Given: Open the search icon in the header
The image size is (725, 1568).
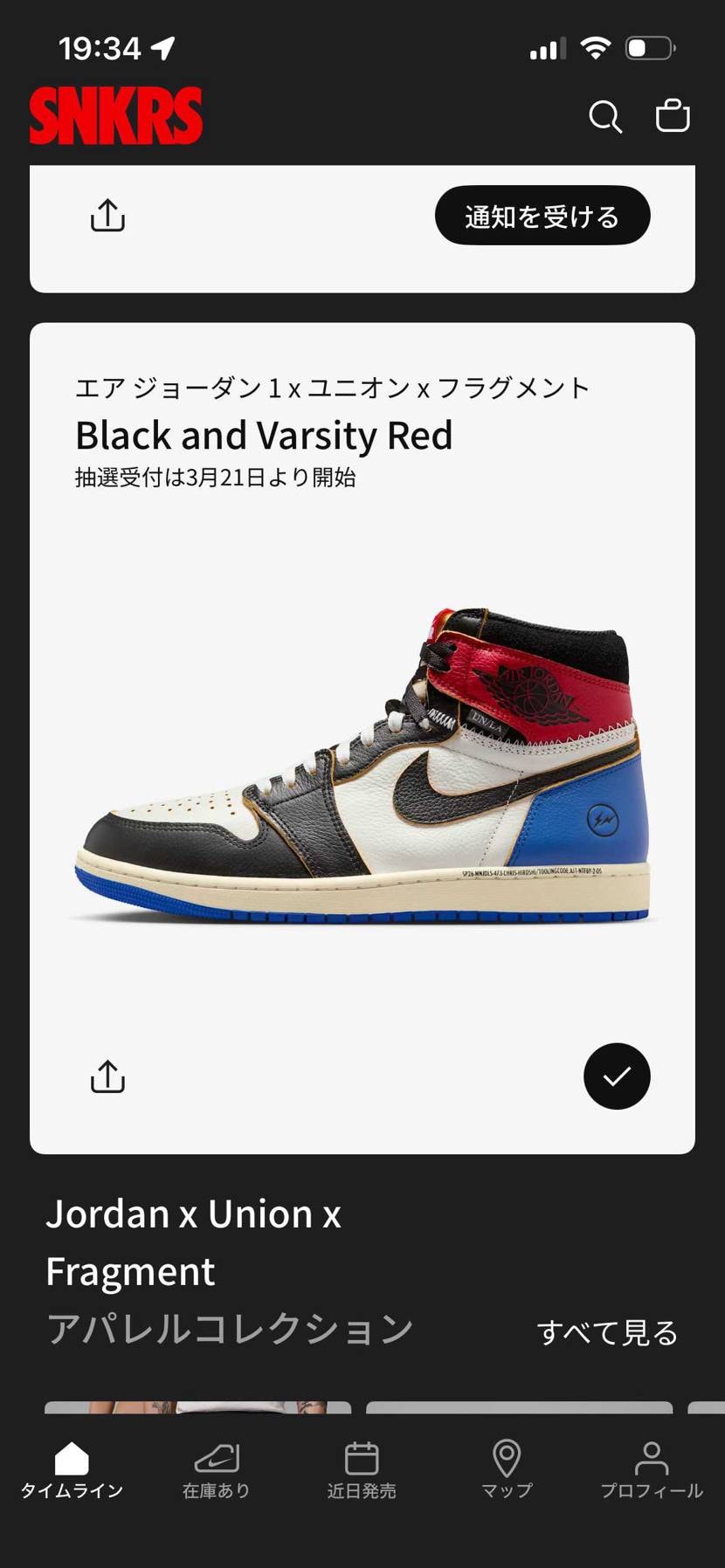Looking at the screenshot, I should pyautogui.click(x=604, y=116).
